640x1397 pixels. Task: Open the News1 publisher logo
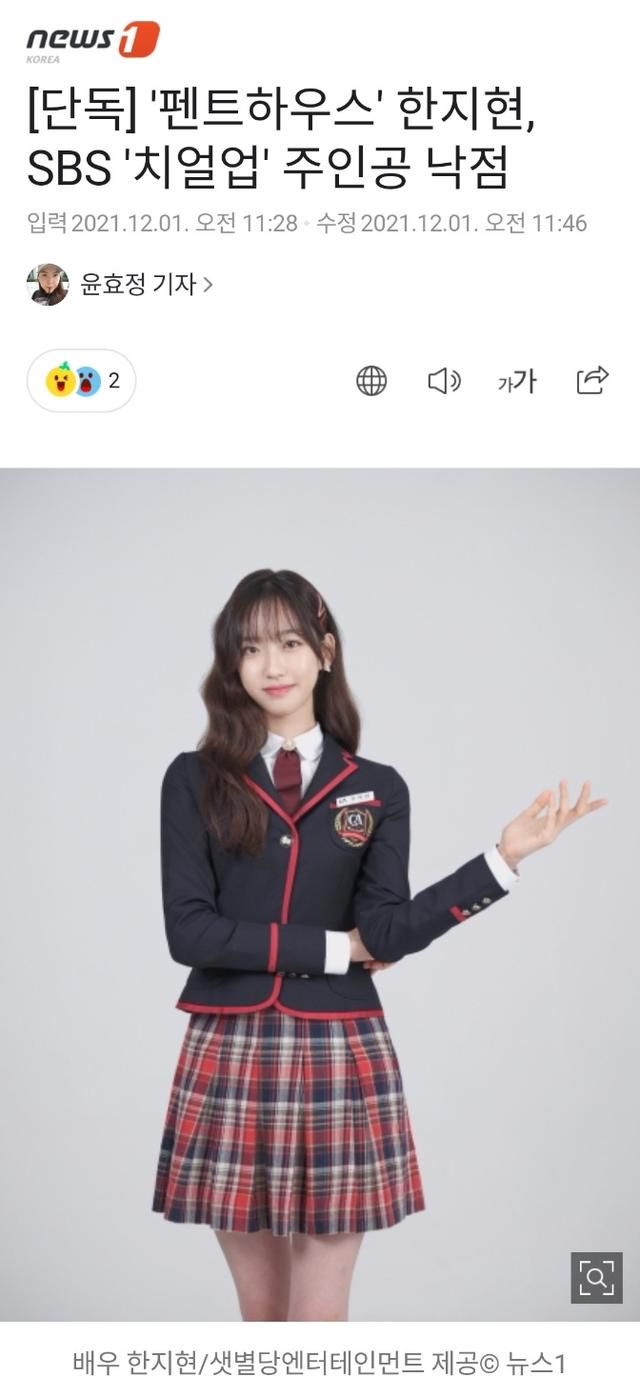pos(93,42)
